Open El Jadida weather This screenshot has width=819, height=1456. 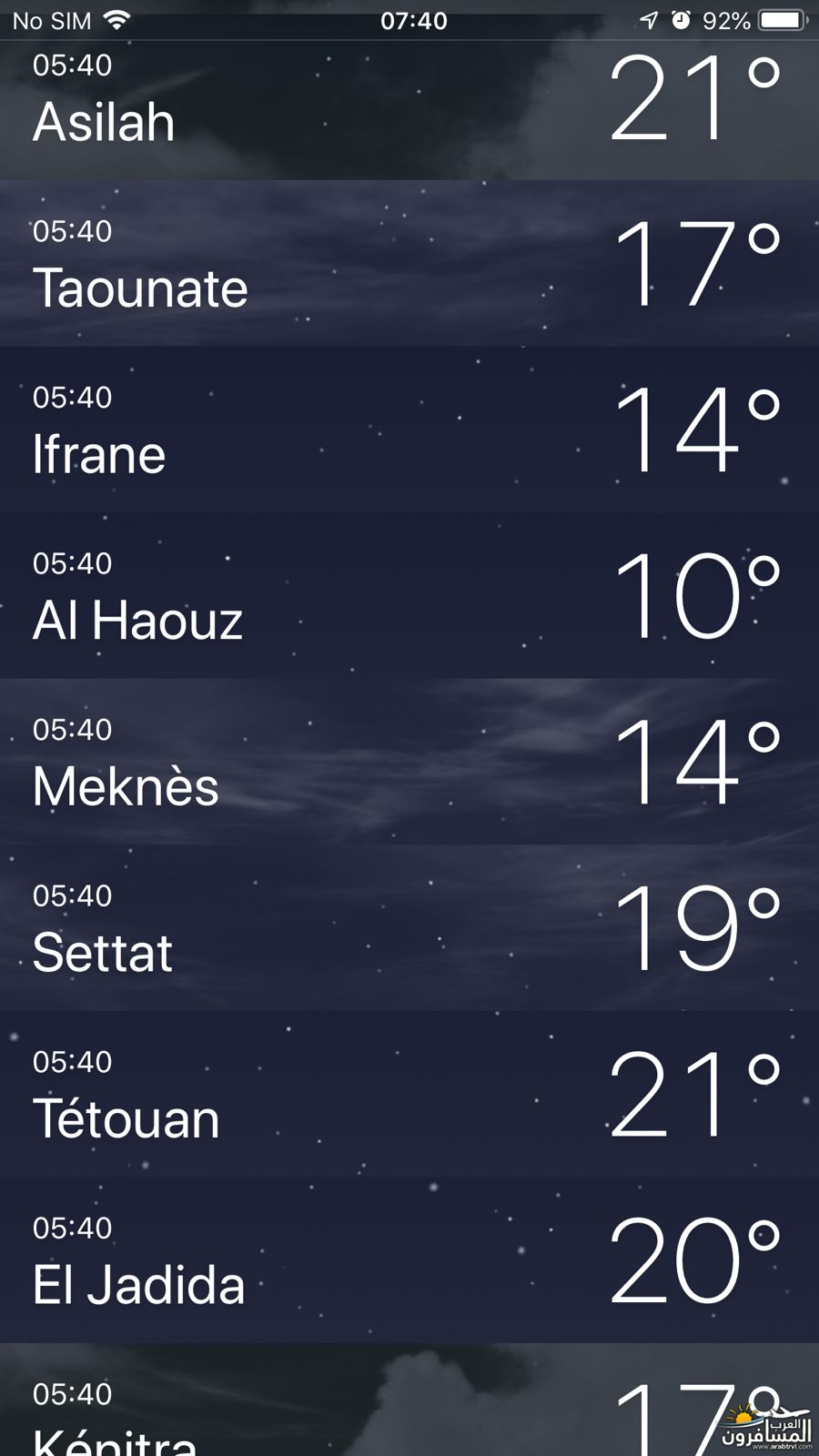(409, 1260)
